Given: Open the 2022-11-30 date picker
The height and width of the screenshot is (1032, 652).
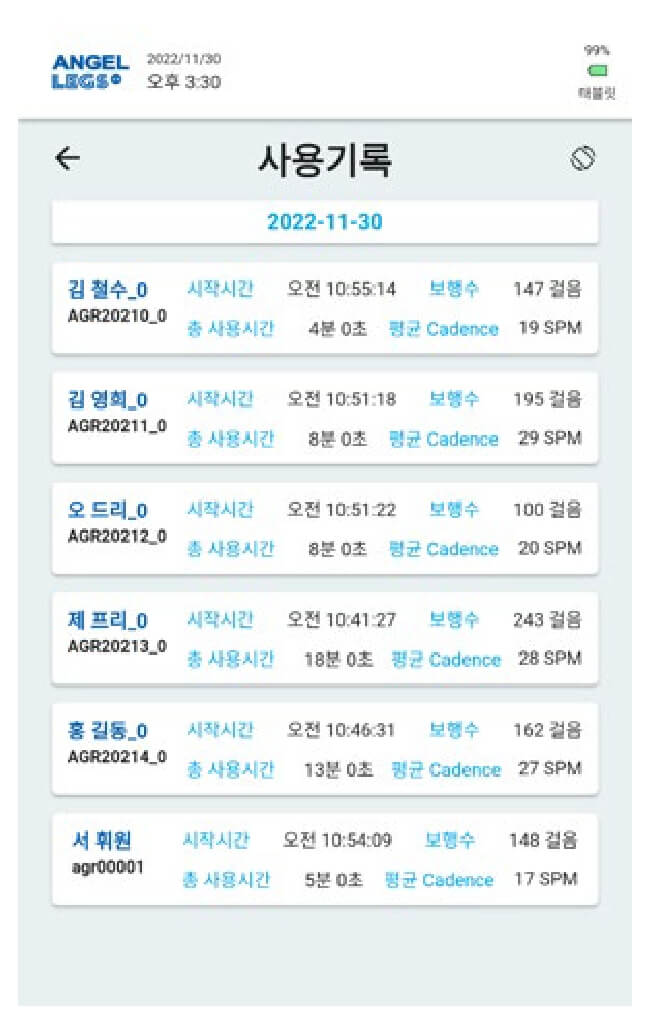Looking at the screenshot, I should (x=325, y=222).
